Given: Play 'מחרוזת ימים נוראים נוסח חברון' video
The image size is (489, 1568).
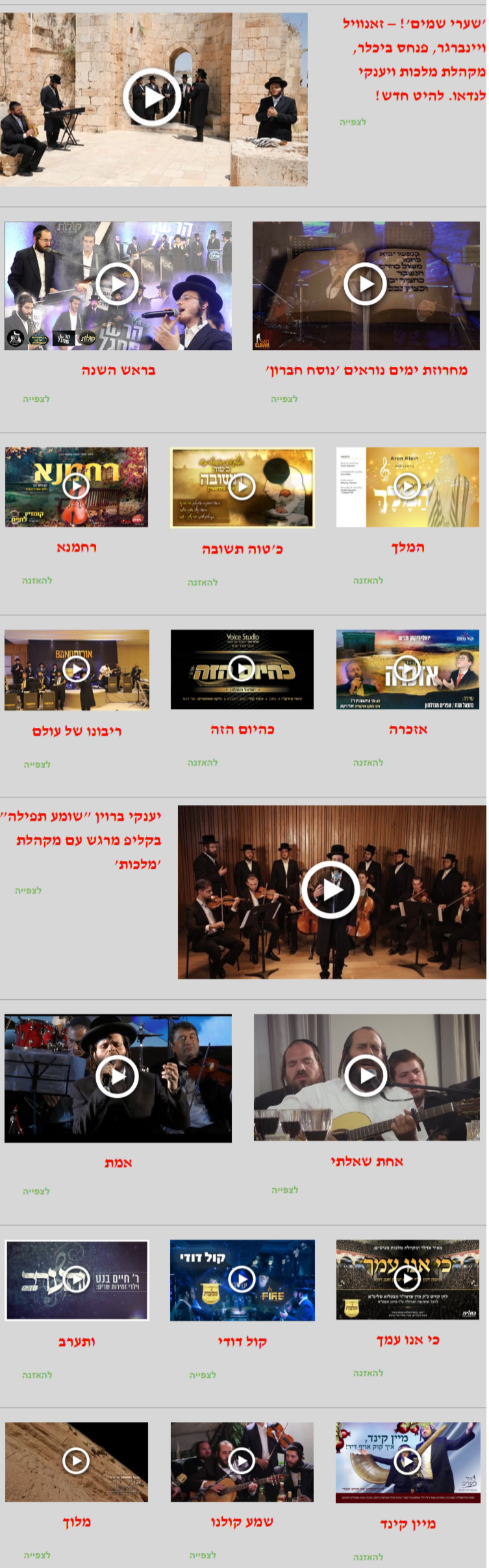Looking at the screenshot, I should (366, 284).
